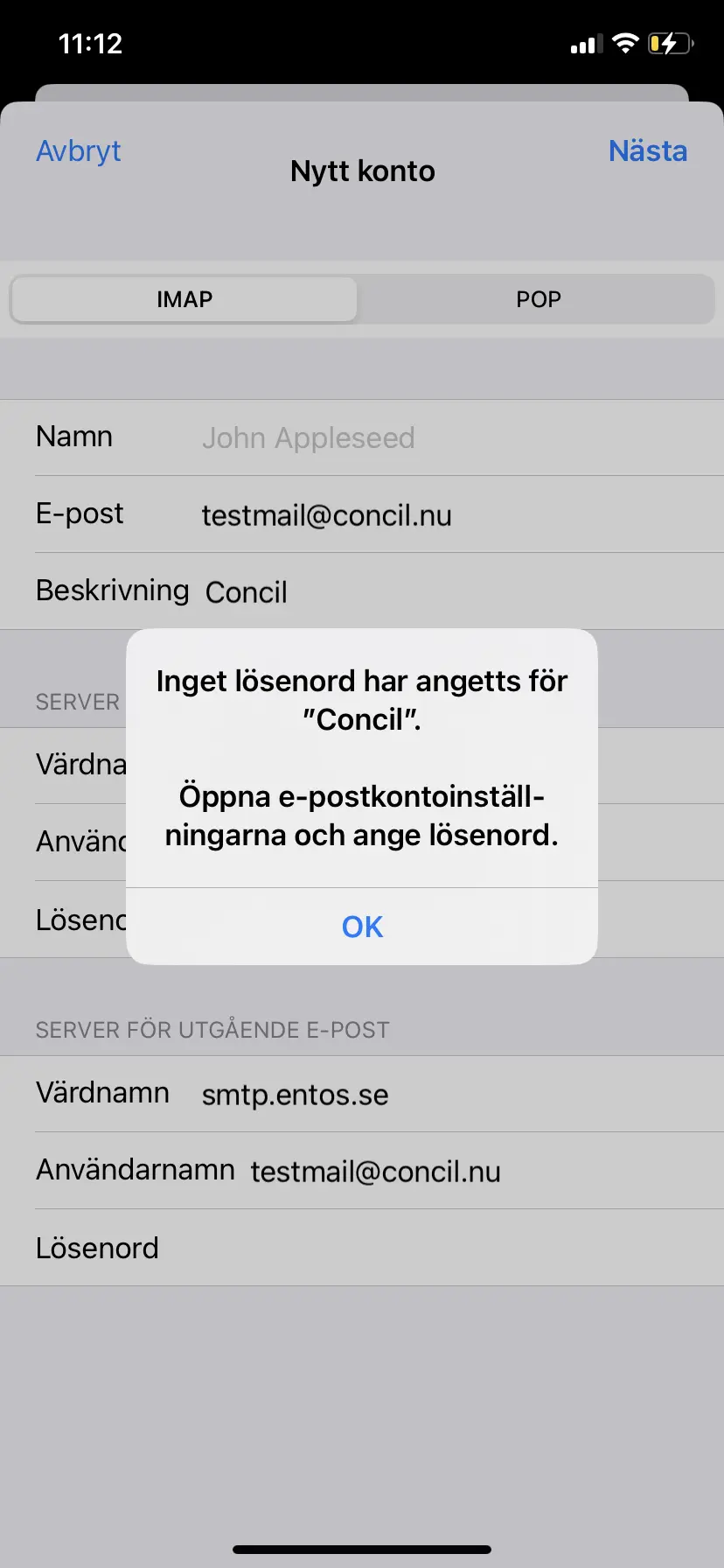Tap the home indicator bar
The image size is (724, 1568).
(x=362, y=1549)
